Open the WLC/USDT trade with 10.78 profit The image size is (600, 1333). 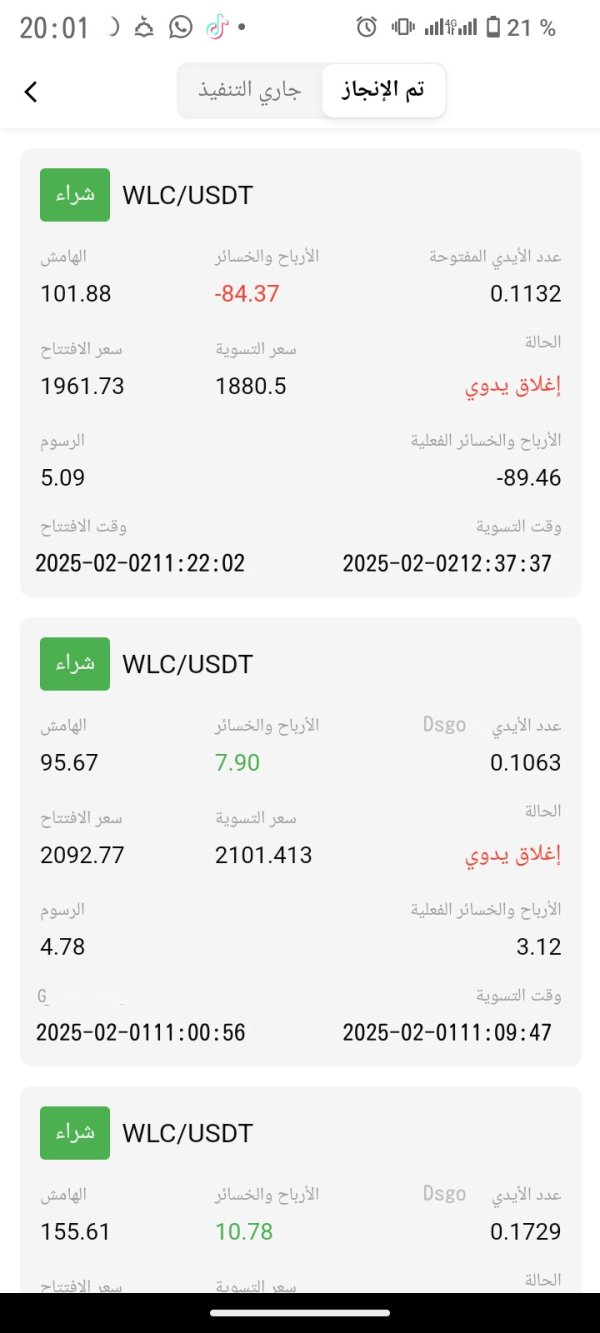(x=300, y=1190)
